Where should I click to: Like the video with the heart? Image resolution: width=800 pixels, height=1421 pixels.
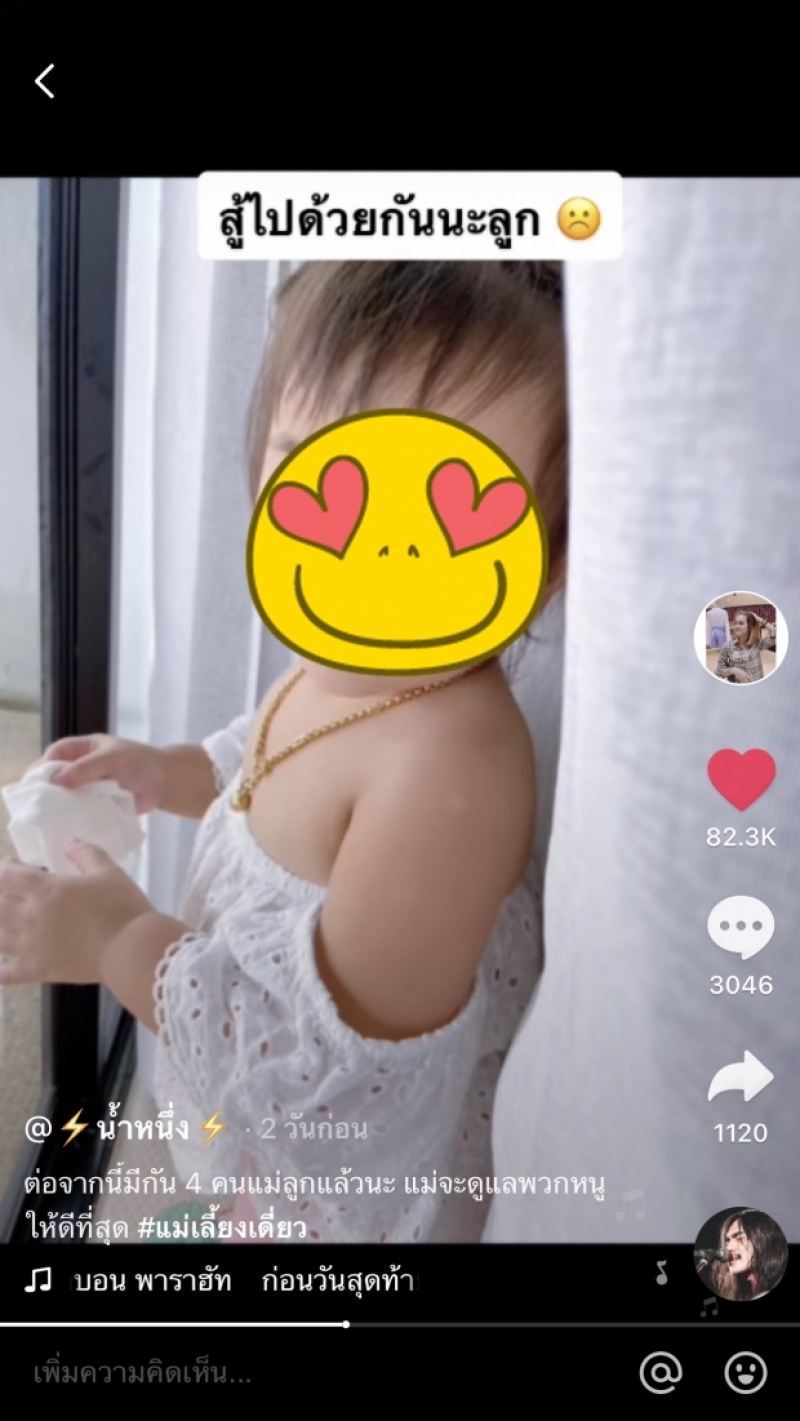[x=741, y=780]
